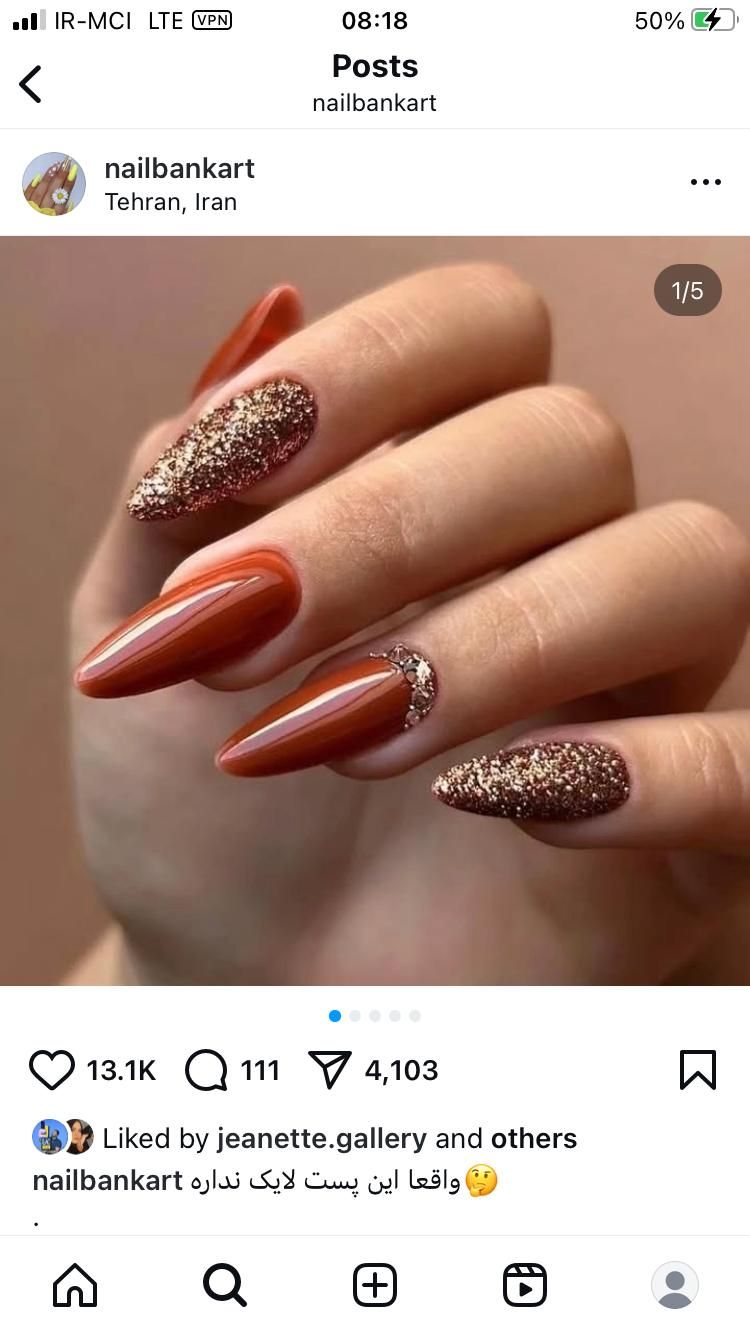Go back using the top-left arrow
The image size is (750, 1334).
(31, 84)
